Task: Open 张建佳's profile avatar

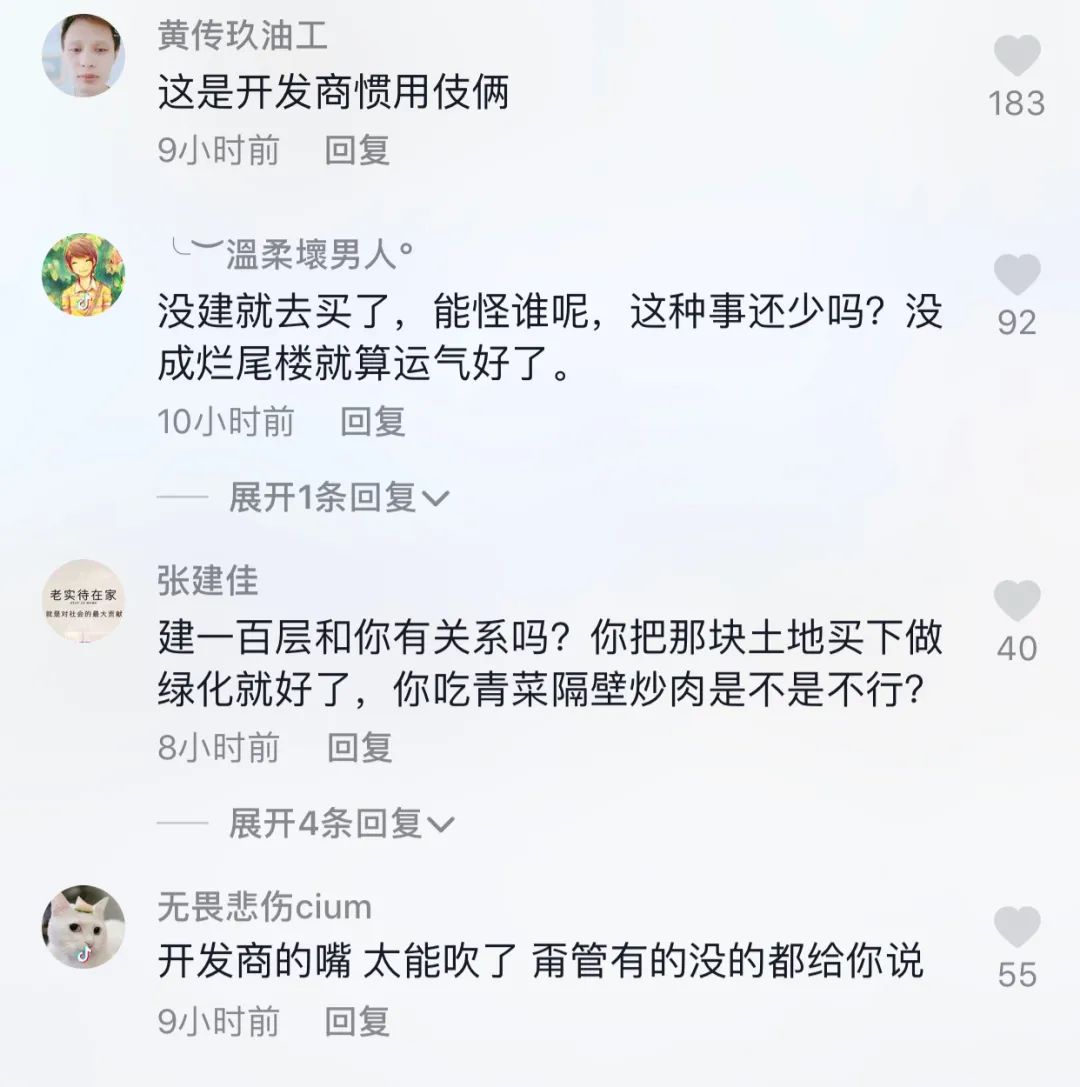Action: point(84,600)
